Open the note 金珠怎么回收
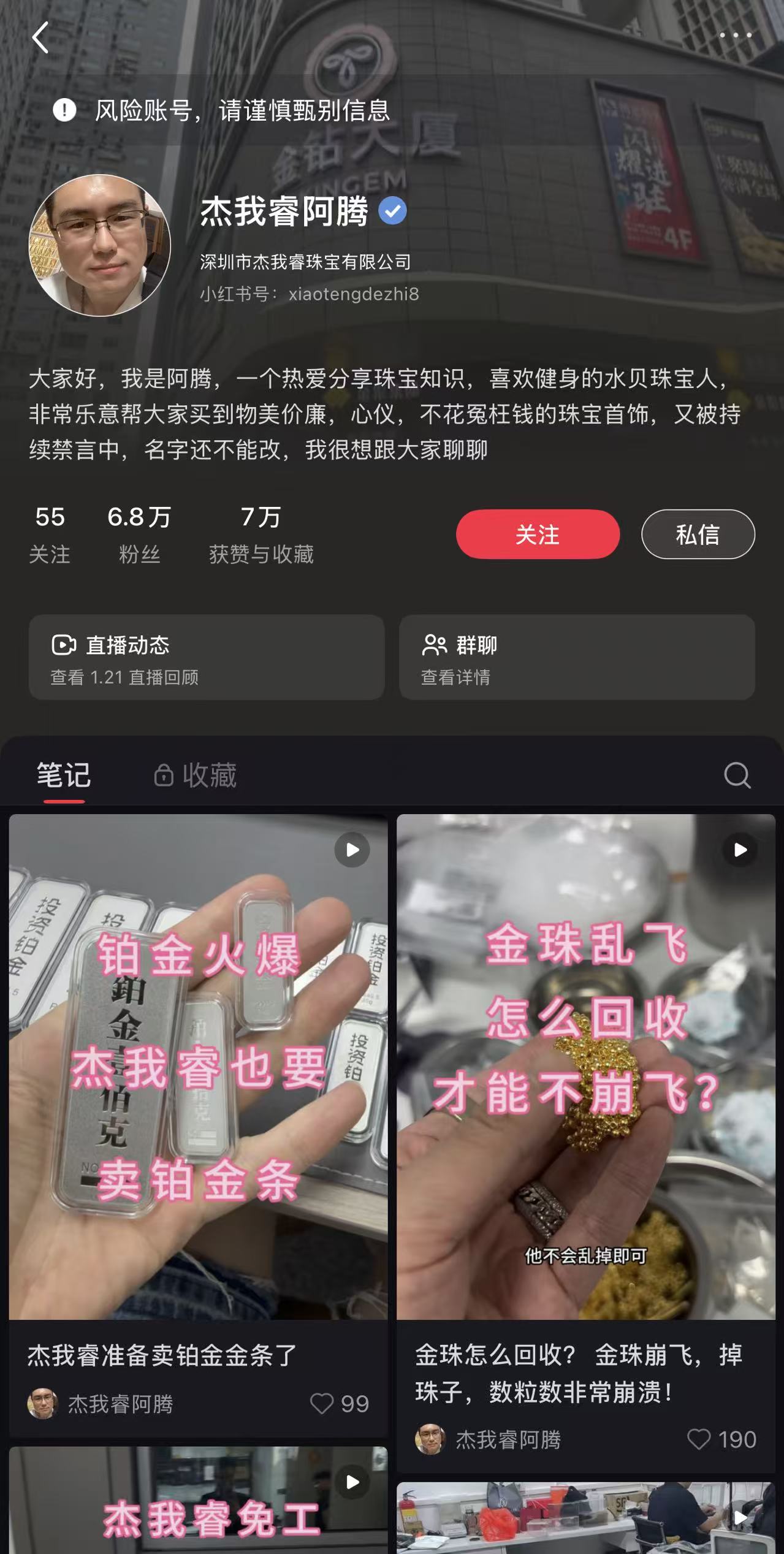Screen dimensions: 784x1554 coord(585,1067)
